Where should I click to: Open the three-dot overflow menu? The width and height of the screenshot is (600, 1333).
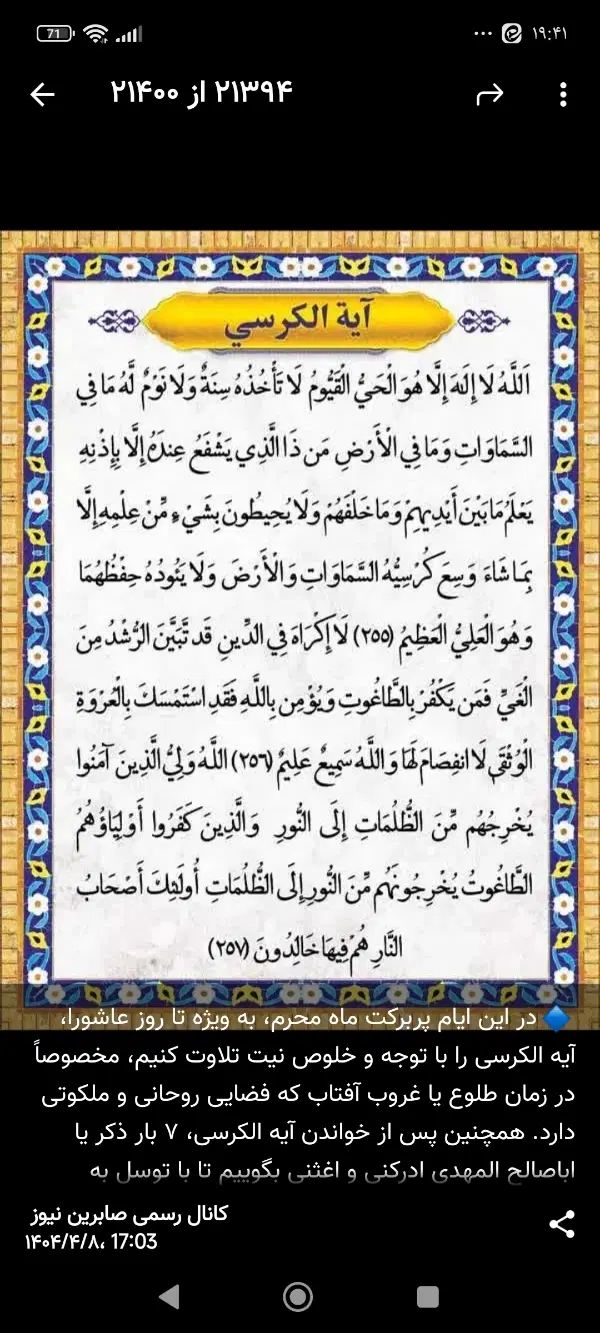click(563, 95)
